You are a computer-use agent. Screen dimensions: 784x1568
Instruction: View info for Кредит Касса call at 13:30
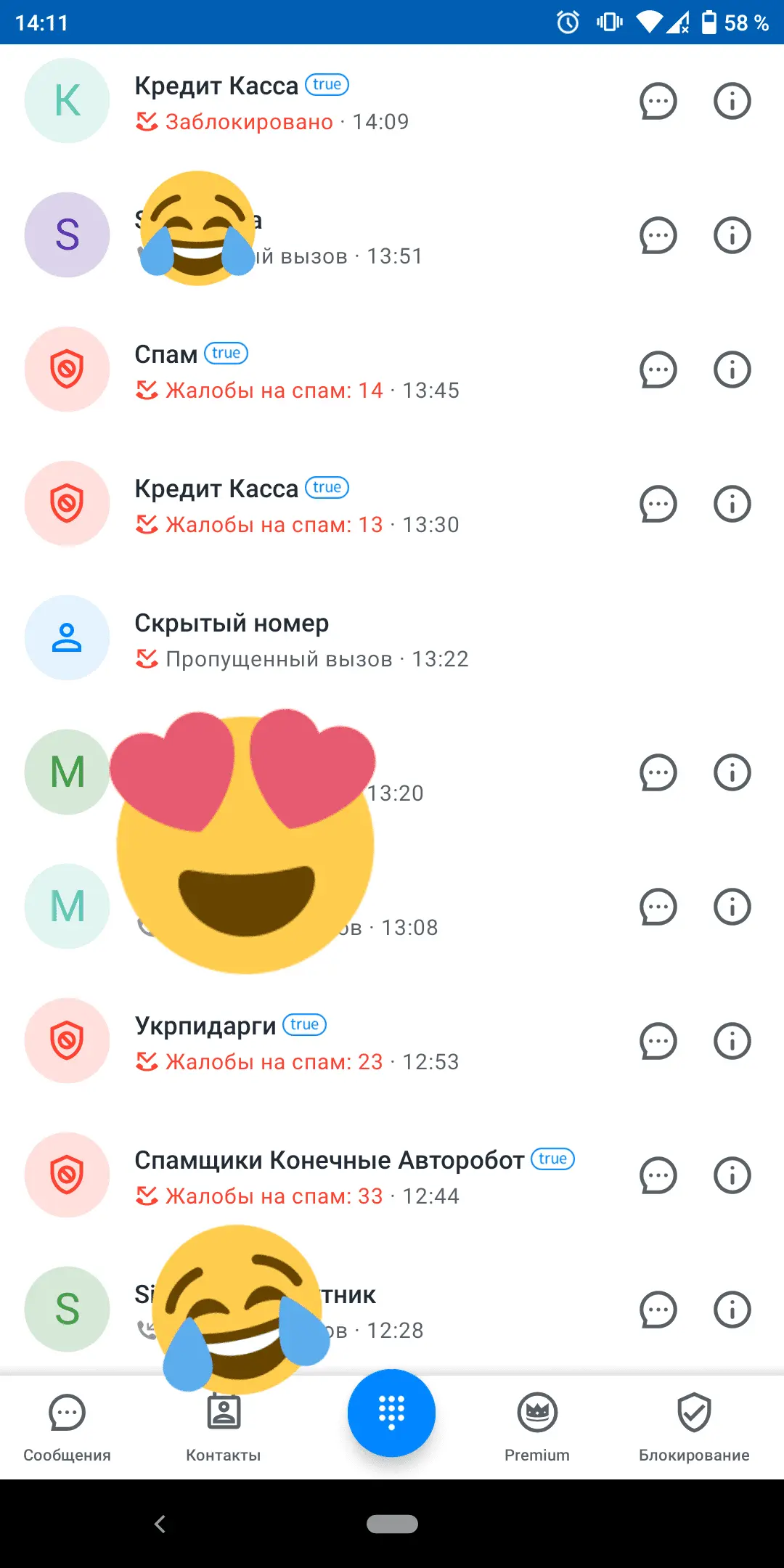732,504
